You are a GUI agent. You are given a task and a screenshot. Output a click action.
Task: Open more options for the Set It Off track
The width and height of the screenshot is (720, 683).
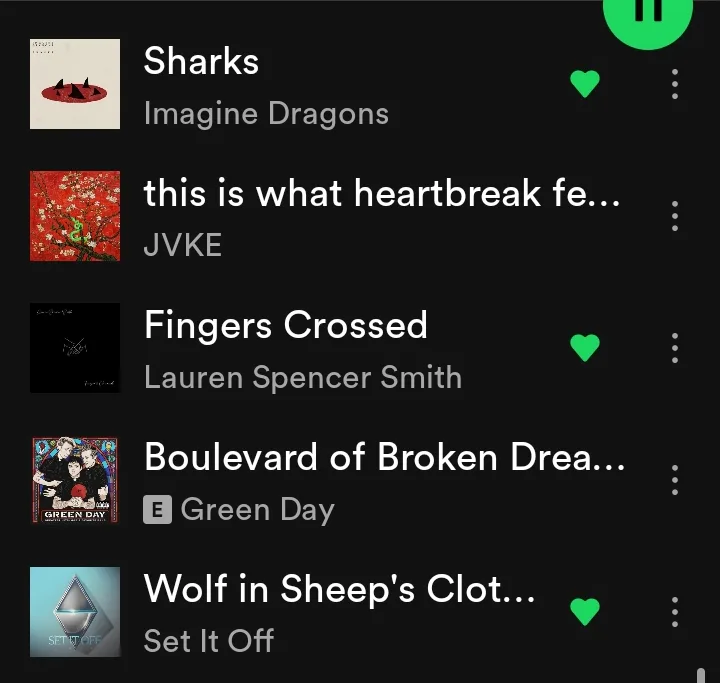pos(675,611)
